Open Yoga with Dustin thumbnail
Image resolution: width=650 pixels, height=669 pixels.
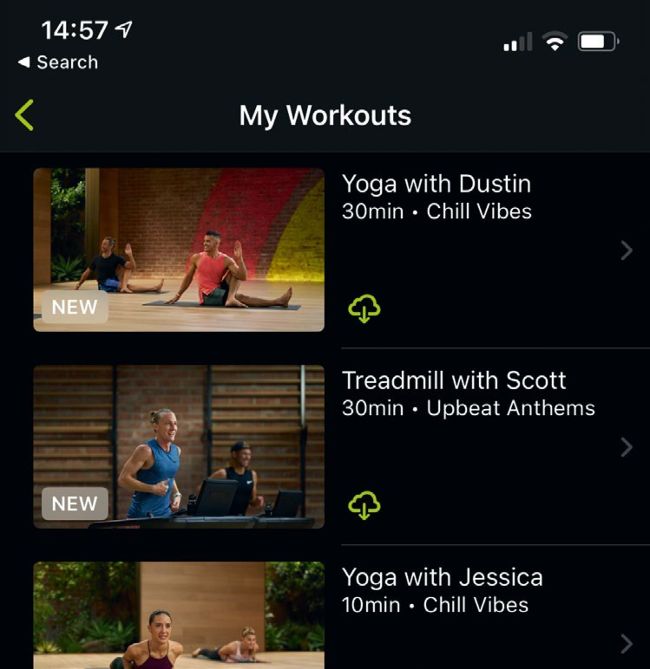(179, 250)
